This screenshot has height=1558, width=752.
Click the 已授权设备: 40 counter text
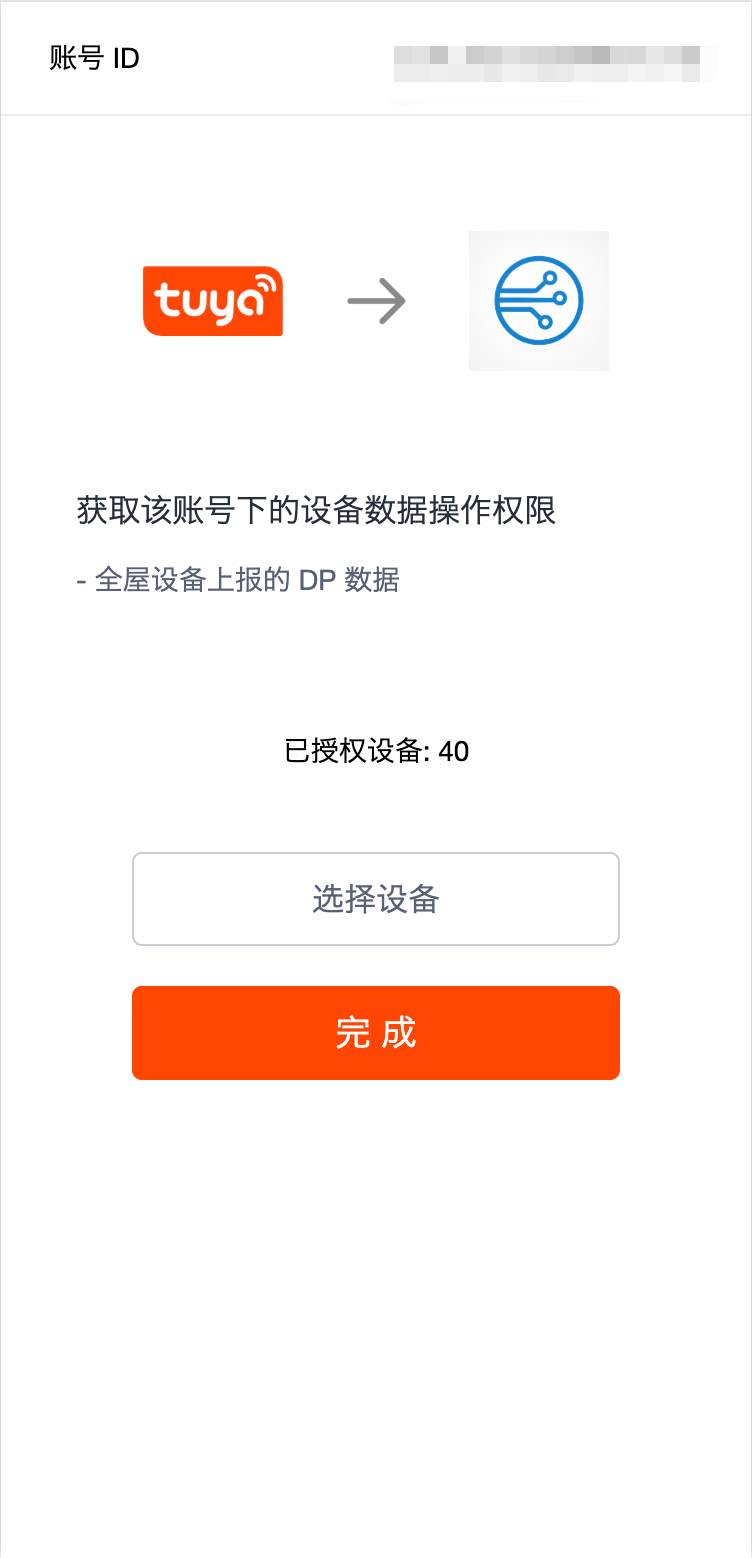[x=376, y=752]
